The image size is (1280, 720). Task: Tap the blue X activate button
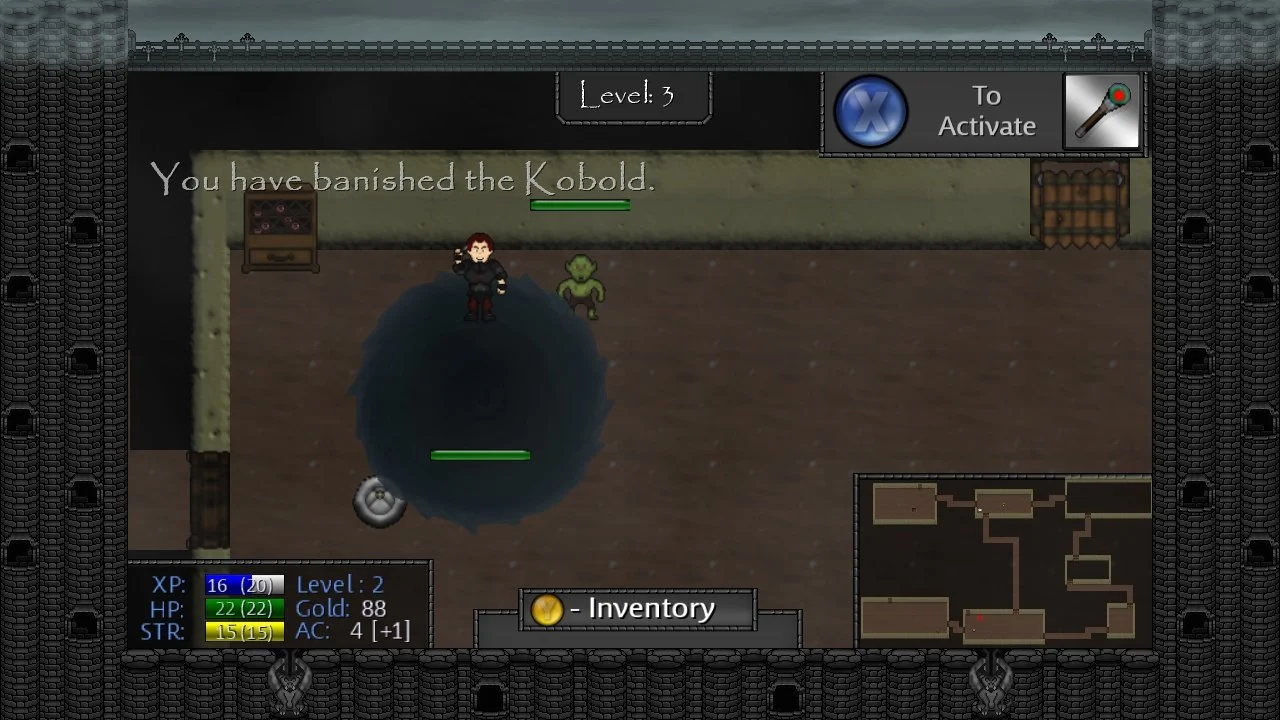click(870, 111)
